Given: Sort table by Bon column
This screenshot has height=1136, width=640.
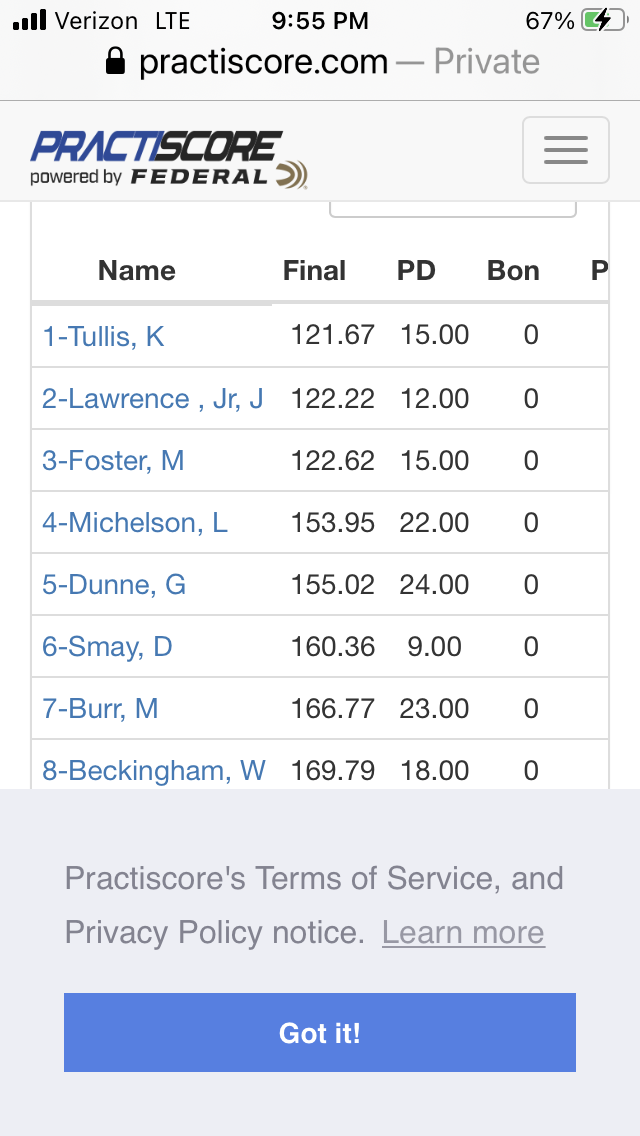Looking at the screenshot, I should [513, 271].
